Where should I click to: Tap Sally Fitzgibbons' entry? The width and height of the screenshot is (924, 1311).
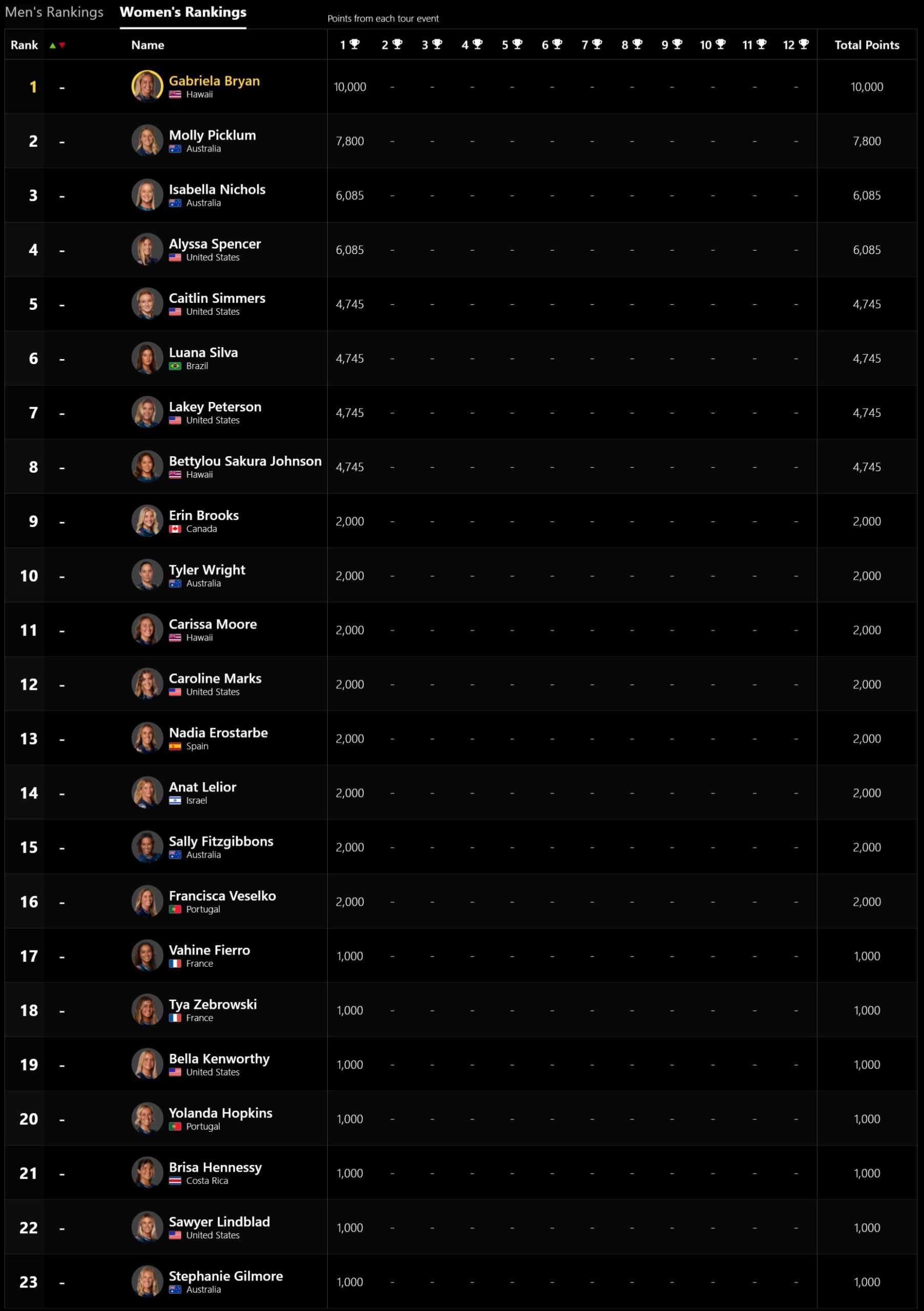click(220, 841)
